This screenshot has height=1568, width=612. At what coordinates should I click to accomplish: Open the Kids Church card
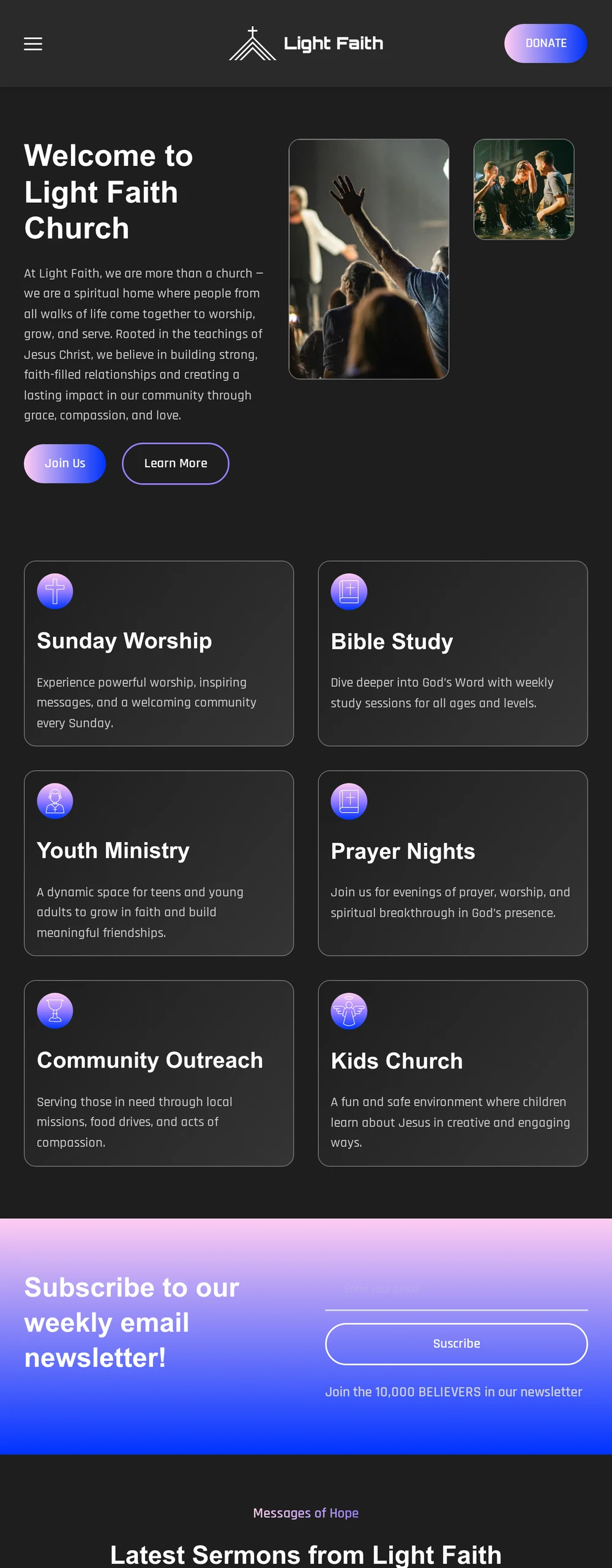(453, 1073)
